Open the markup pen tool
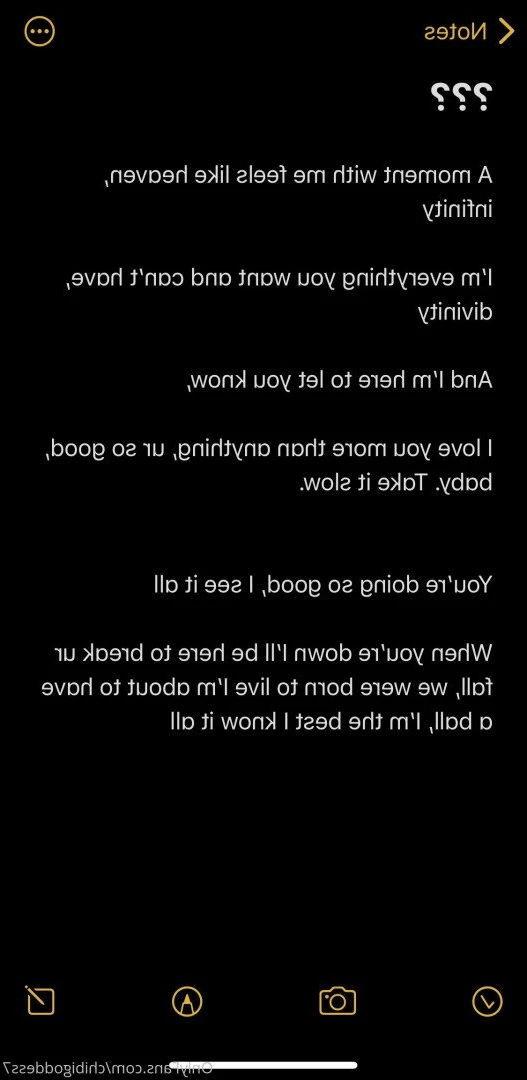Screen dimensions: 527x1080 (x=187, y=1001)
